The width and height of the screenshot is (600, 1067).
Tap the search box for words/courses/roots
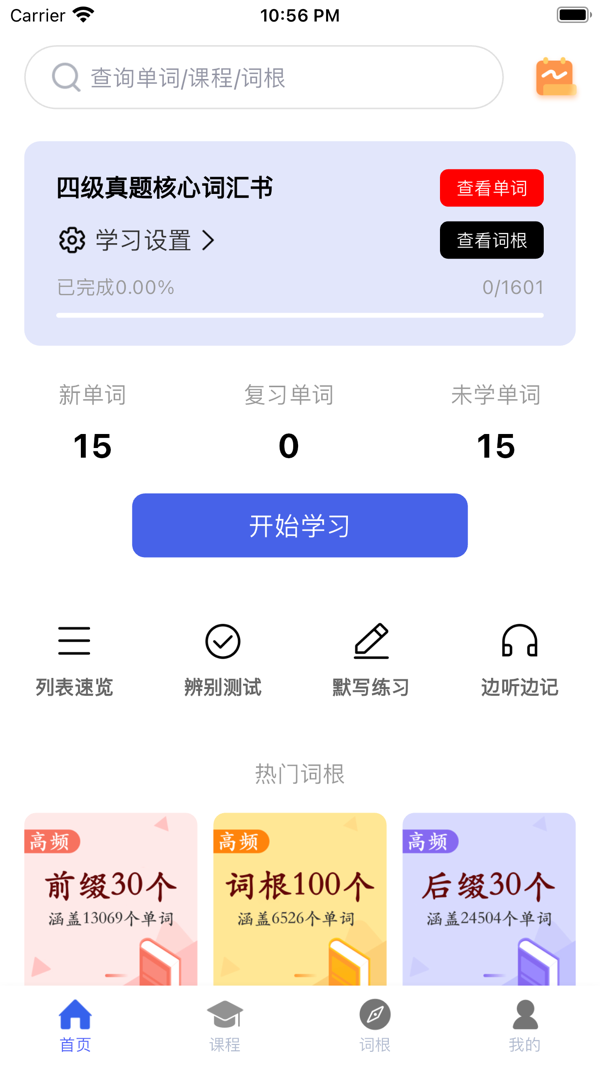click(x=264, y=77)
